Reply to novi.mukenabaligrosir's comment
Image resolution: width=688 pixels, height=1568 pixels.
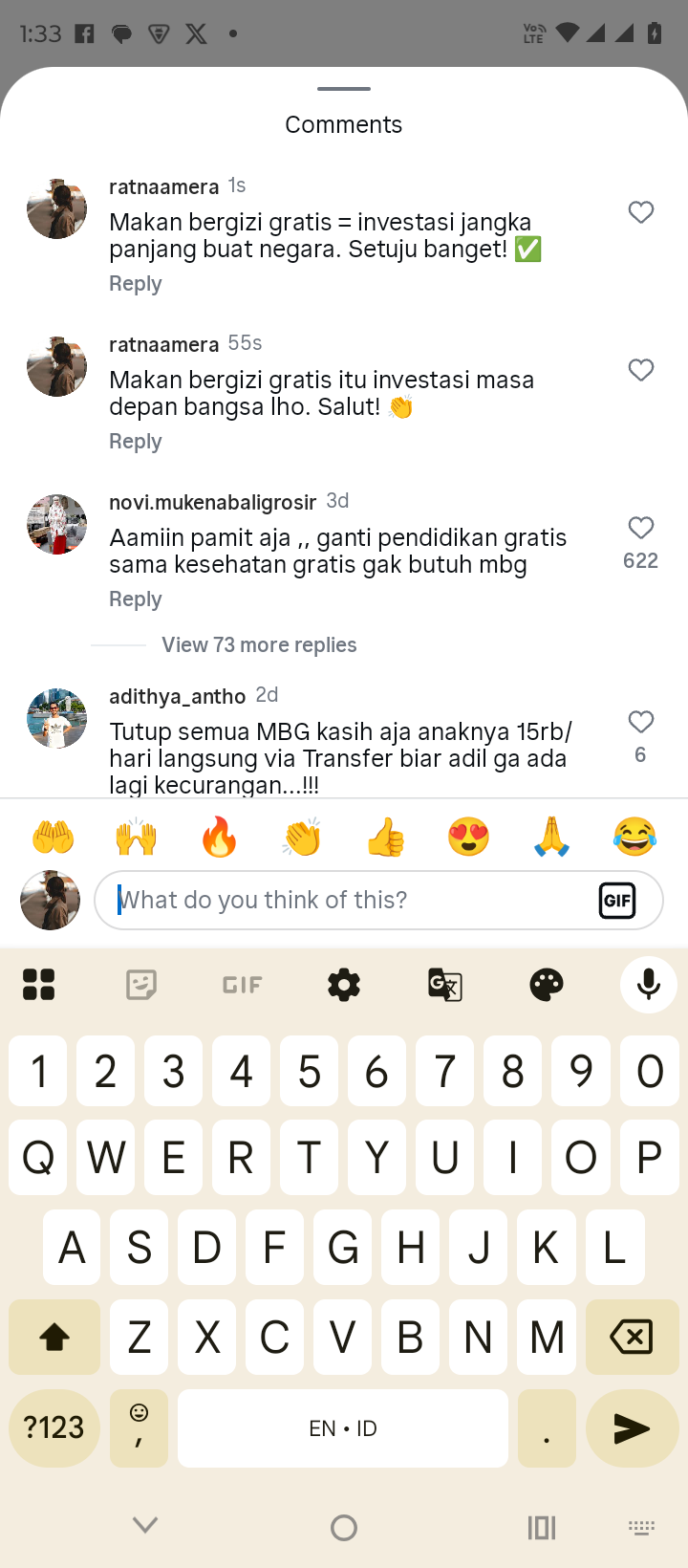pos(136,599)
